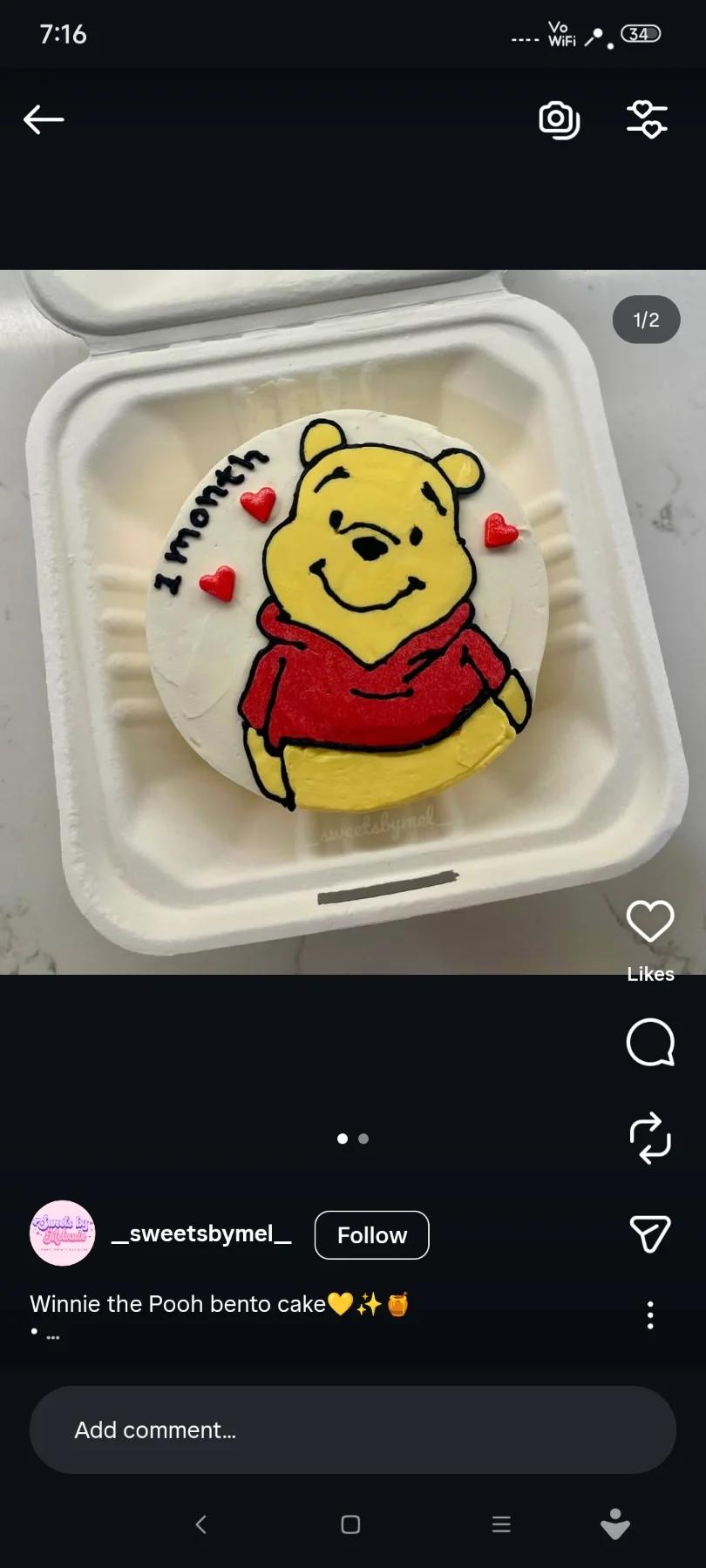This screenshot has width=706, height=1568.
Task: Tap the Add comment input field
Action: tap(351, 1429)
